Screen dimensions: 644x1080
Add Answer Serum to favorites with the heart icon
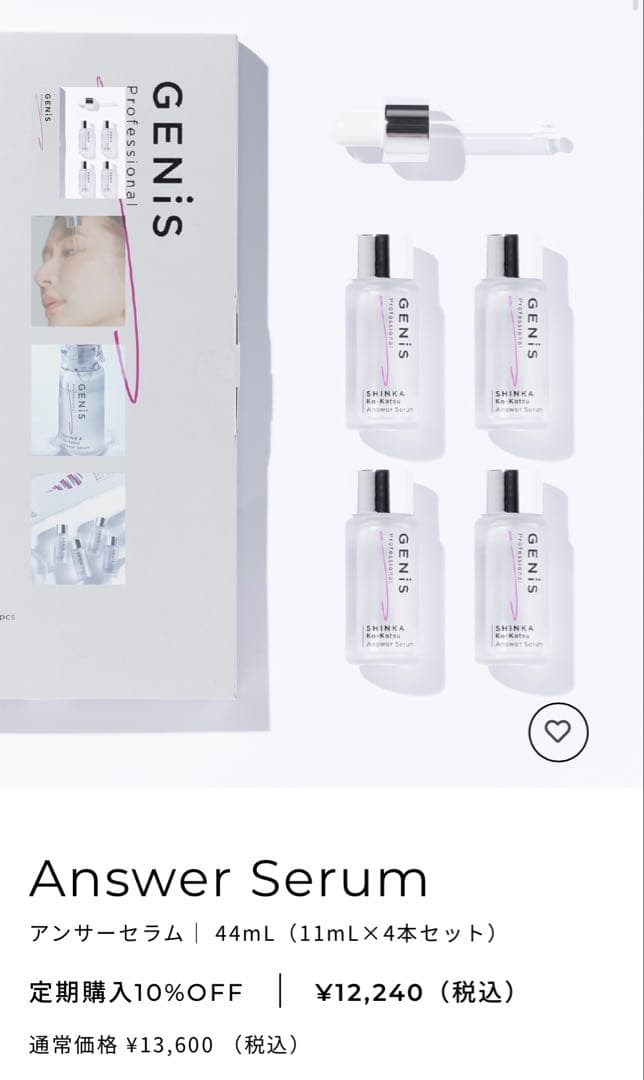(557, 732)
